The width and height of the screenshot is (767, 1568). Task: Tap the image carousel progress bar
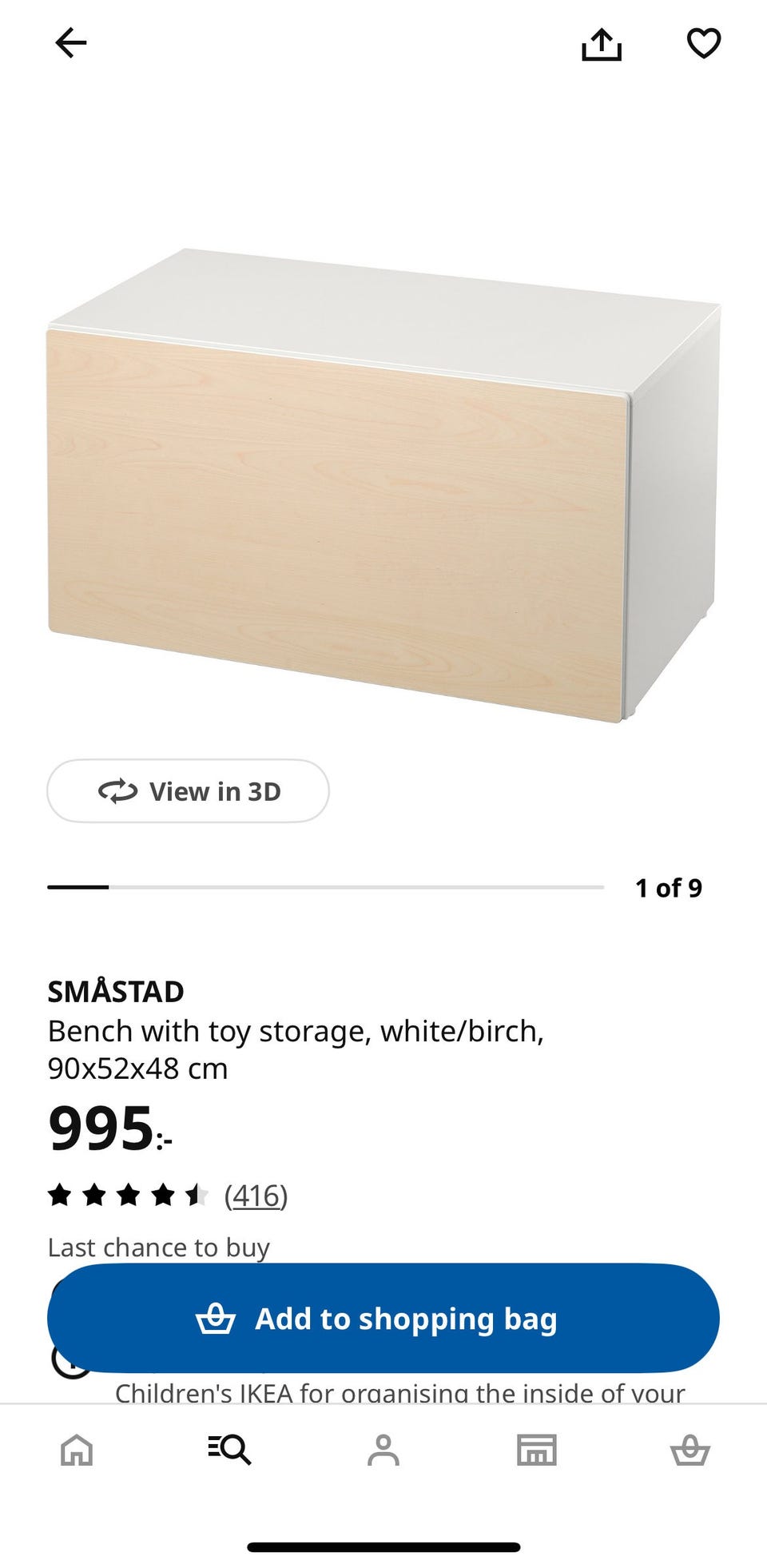point(324,886)
